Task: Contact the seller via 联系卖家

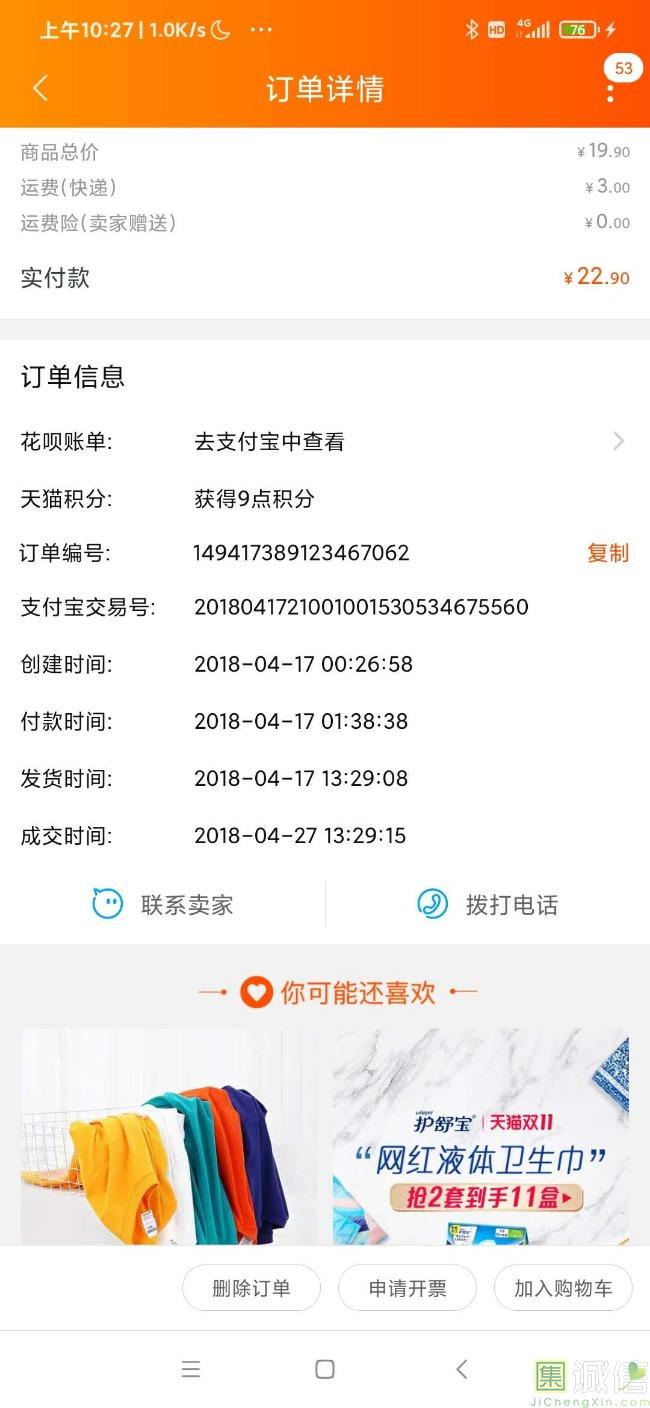Action: pos(163,905)
